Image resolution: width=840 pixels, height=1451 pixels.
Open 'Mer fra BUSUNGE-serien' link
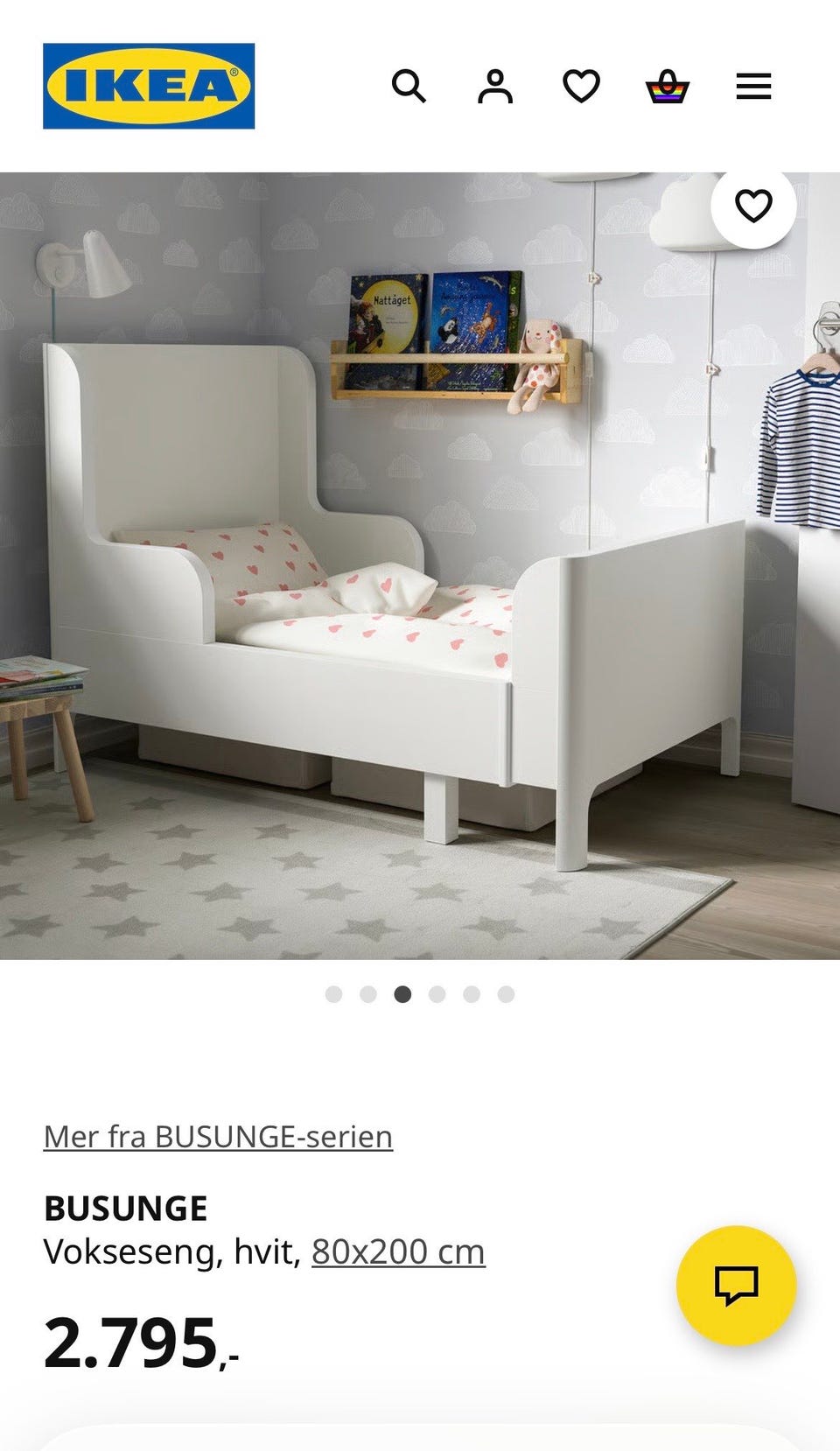click(x=219, y=1138)
